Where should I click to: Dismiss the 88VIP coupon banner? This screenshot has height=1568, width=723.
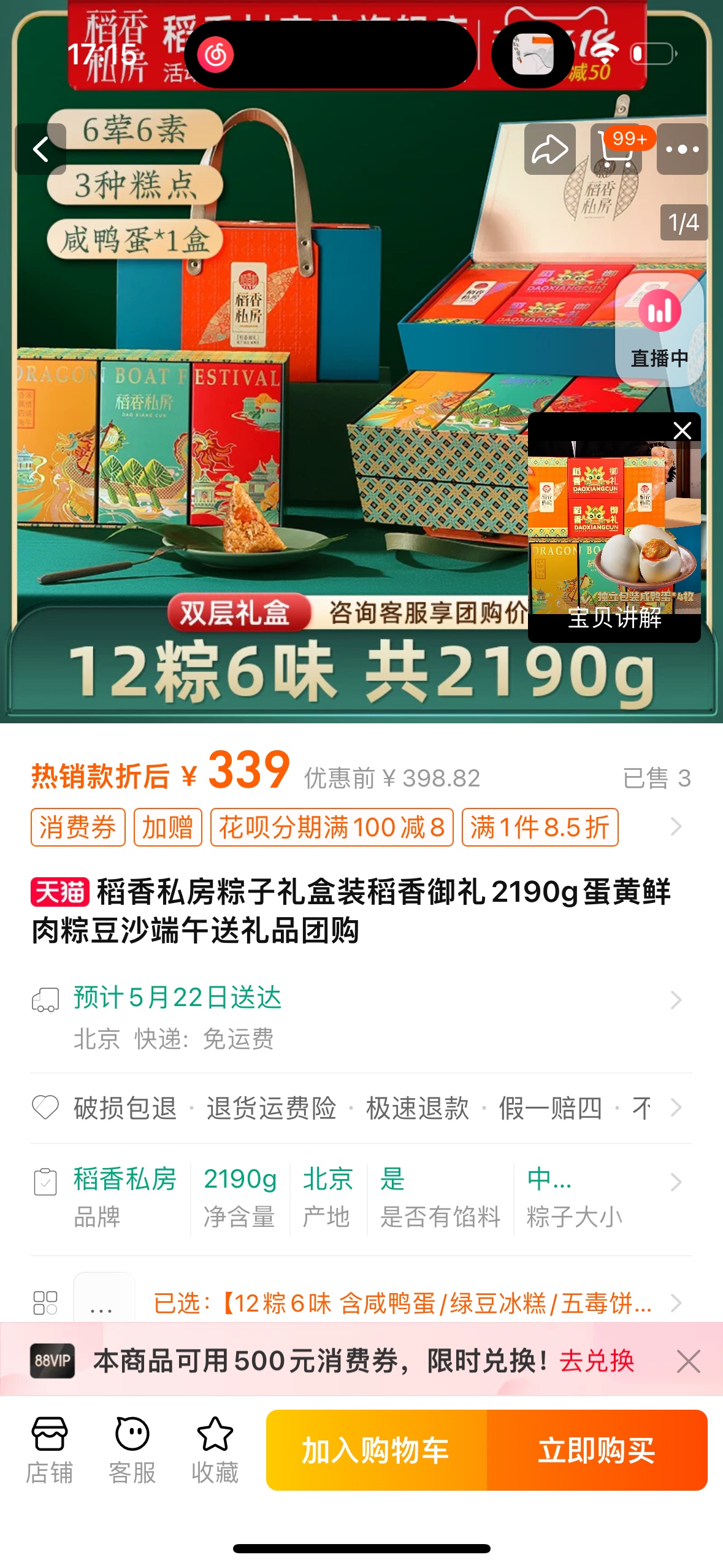(688, 1361)
